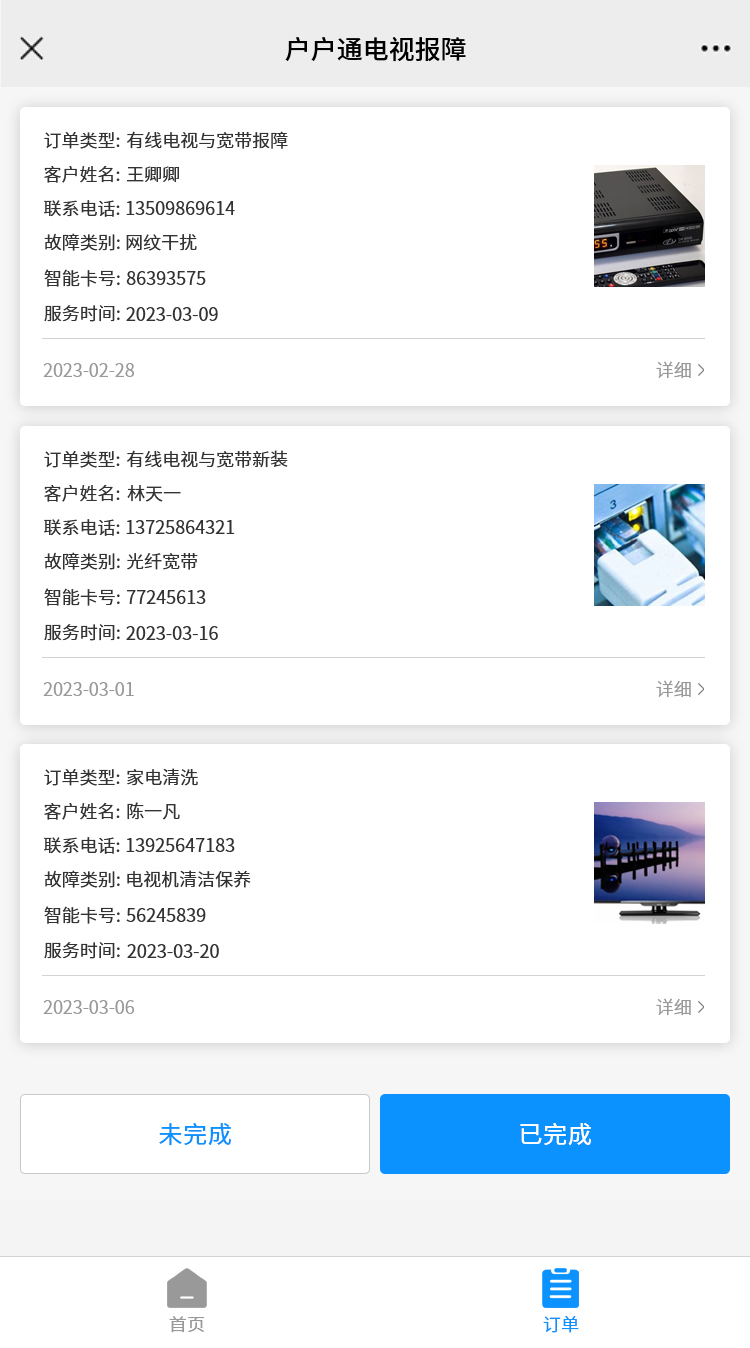Switch to the 订单 tab

coord(561,1300)
